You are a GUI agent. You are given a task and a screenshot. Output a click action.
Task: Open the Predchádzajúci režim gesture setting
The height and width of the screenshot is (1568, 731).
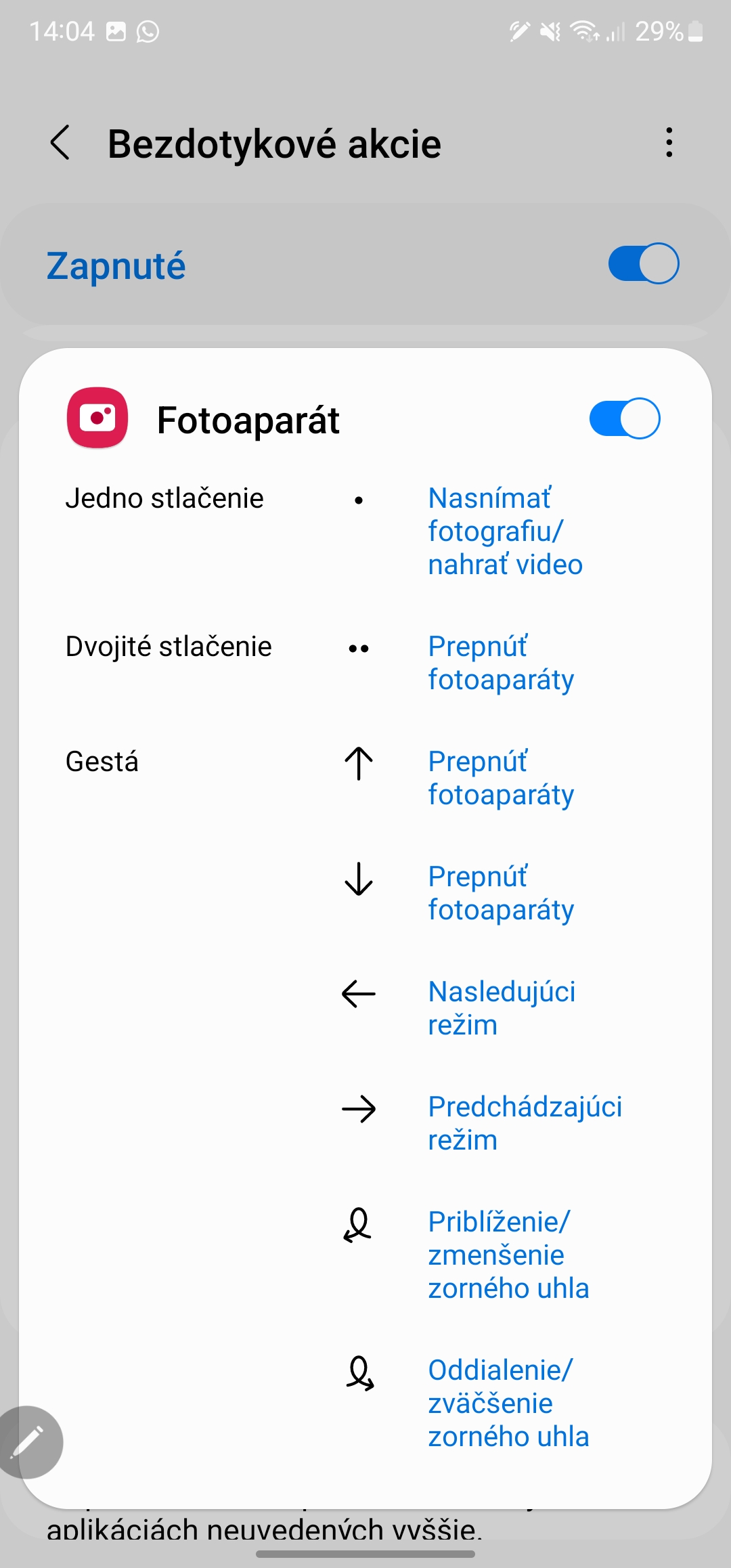[525, 1123]
